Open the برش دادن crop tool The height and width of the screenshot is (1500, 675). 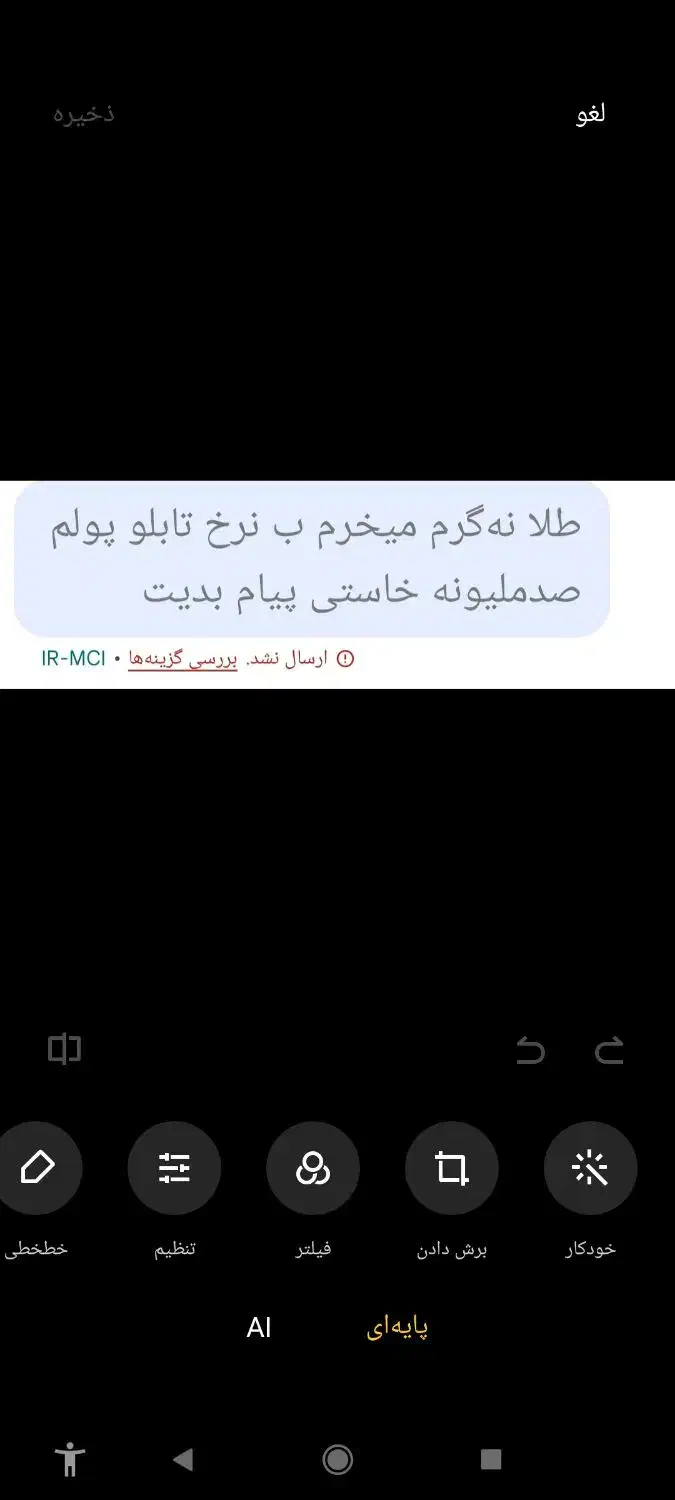[451, 1168]
